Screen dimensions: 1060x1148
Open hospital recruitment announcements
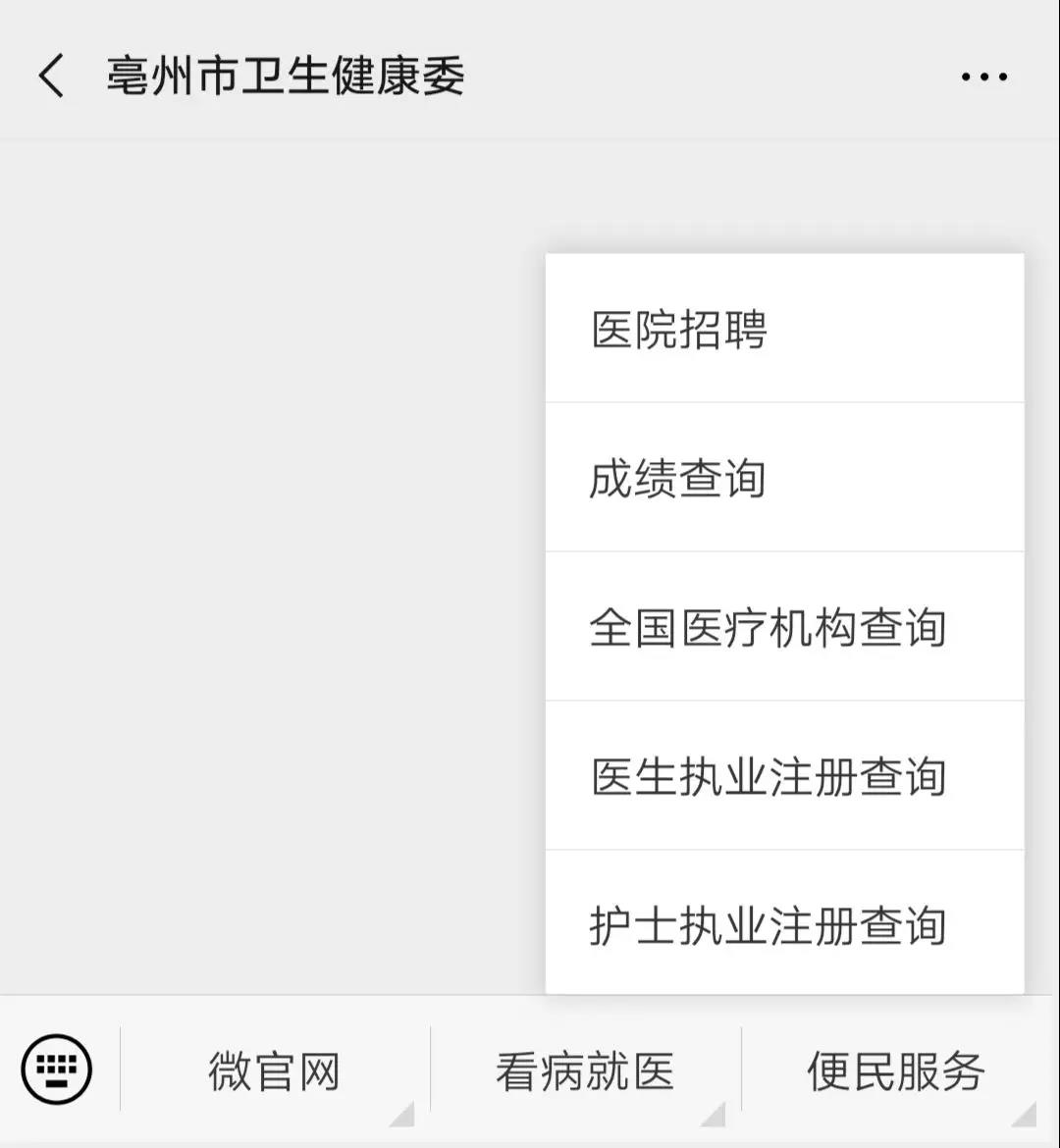pos(682,332)
